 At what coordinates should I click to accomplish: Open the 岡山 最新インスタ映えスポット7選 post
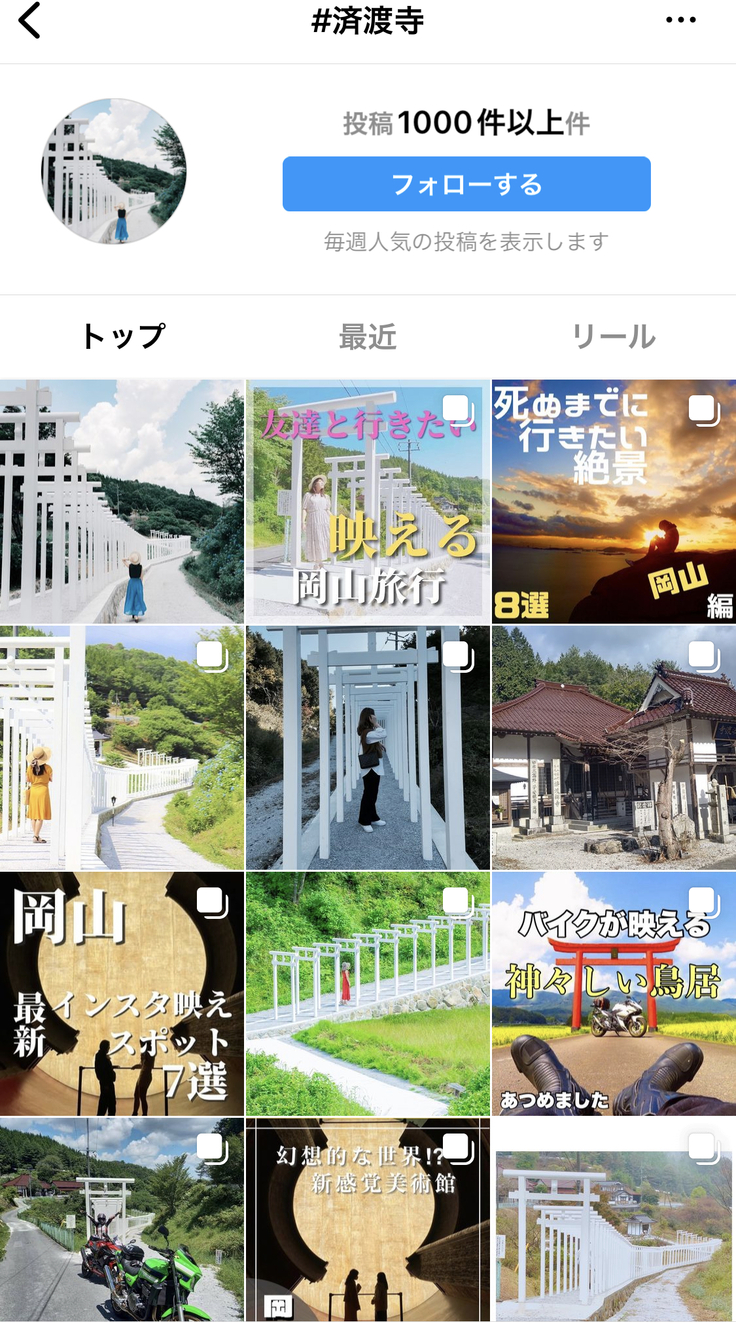pyautogui.click(x=122, y=993)
